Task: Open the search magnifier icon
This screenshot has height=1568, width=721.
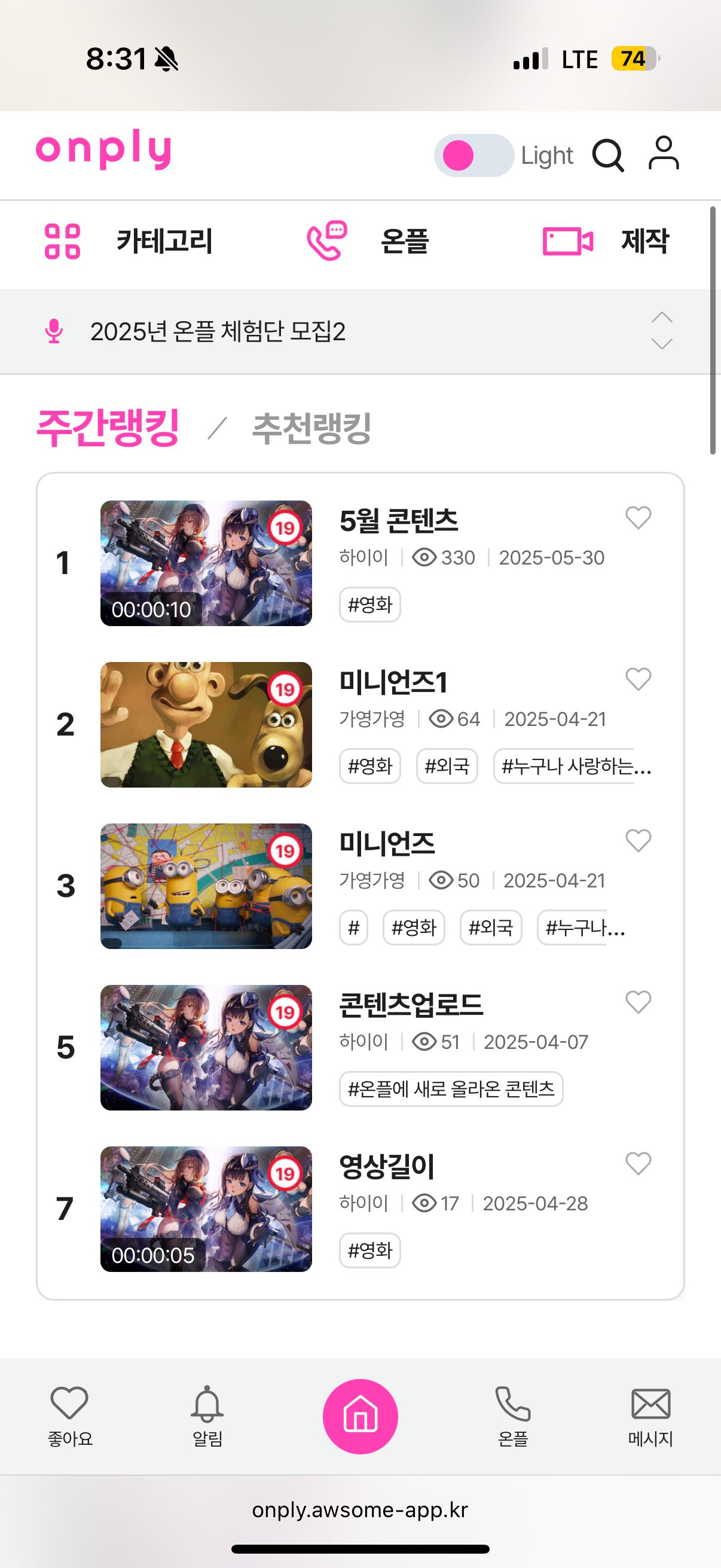Action: point(608,156)
